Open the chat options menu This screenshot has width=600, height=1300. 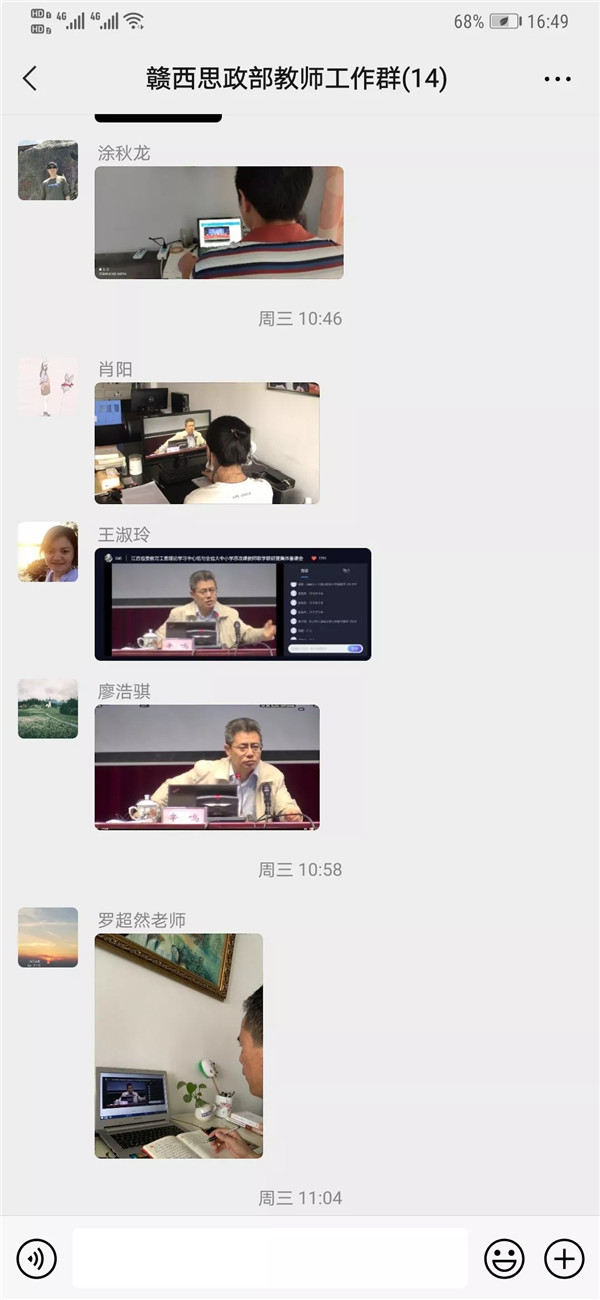(x=557, y=79)
